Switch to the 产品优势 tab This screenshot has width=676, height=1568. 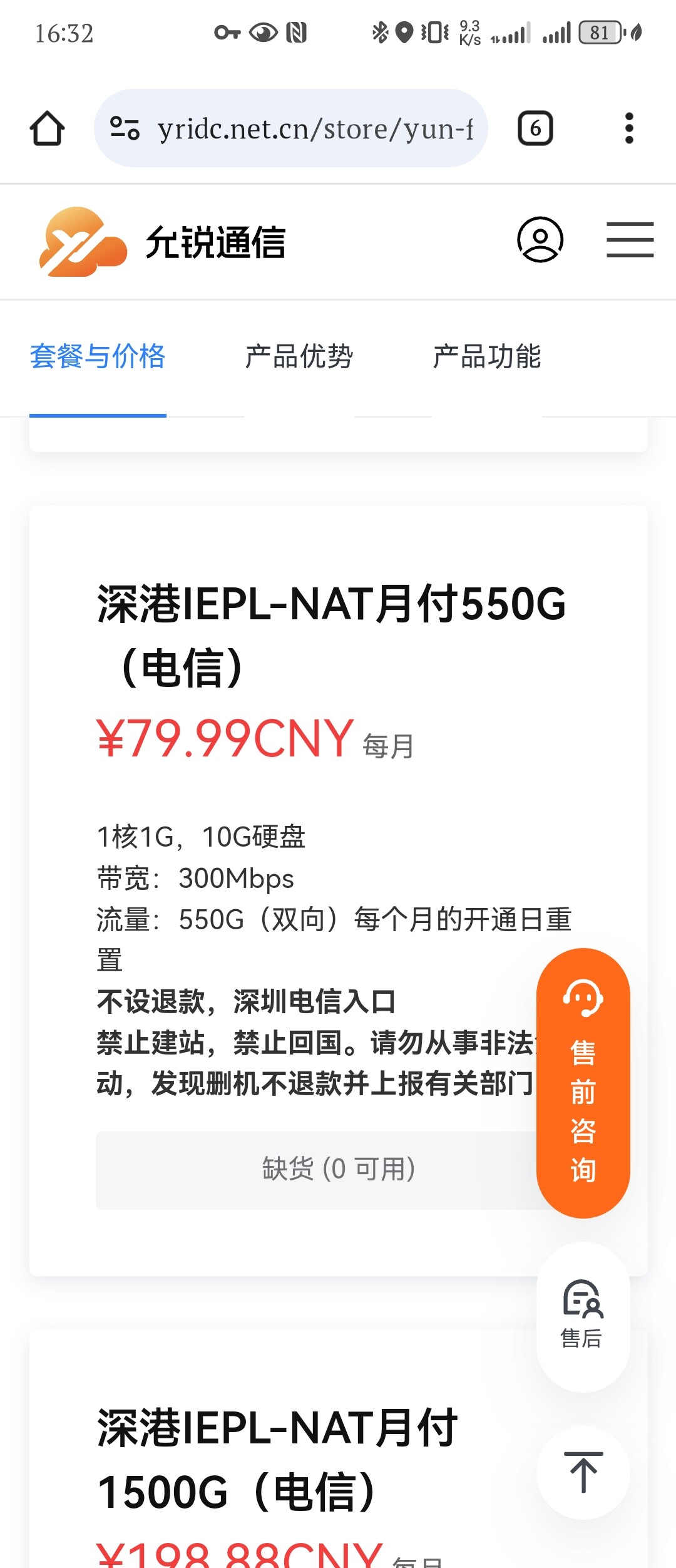(x=299, y=356)
